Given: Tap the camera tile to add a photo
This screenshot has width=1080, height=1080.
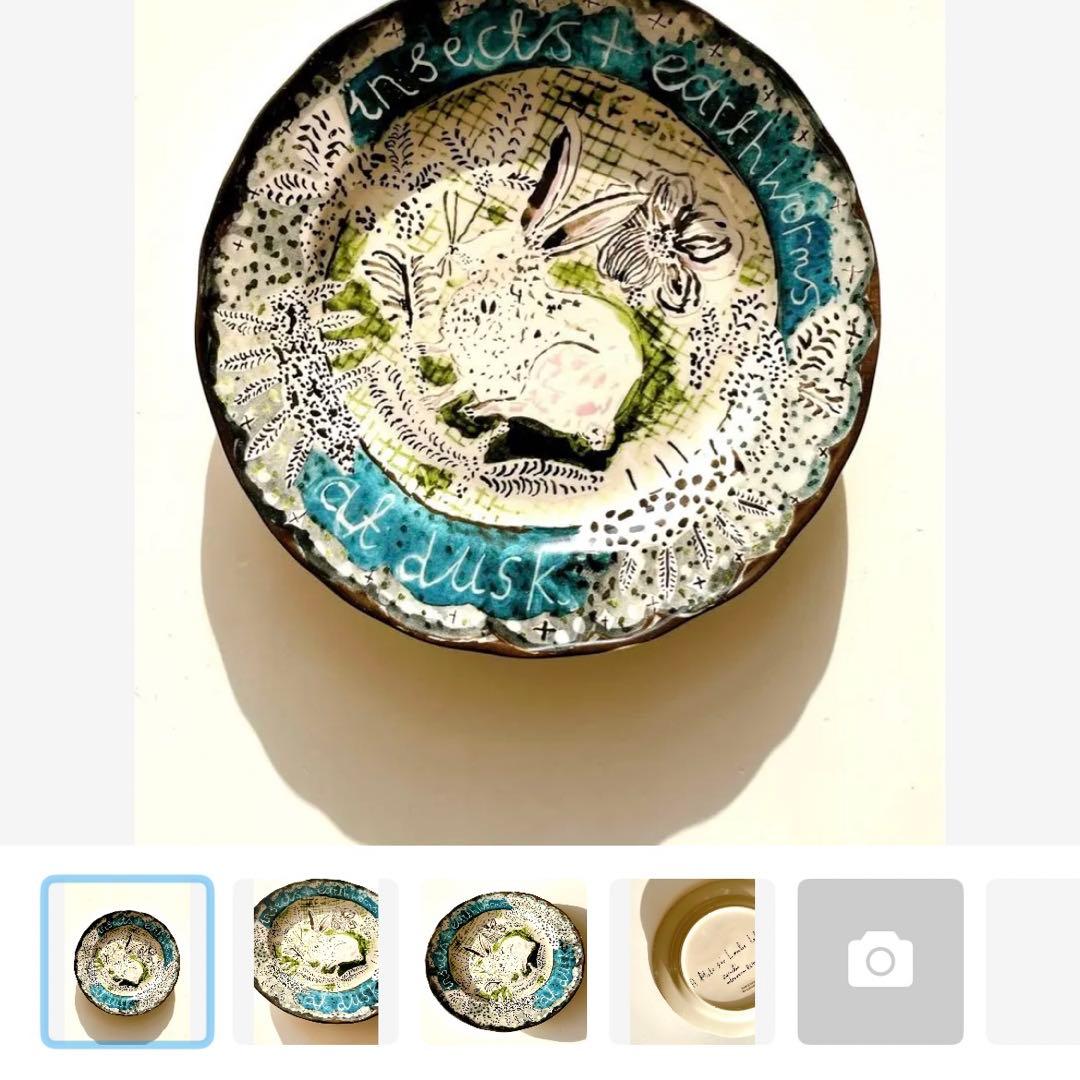Looking at the screenshot, I should click(880, 961).
